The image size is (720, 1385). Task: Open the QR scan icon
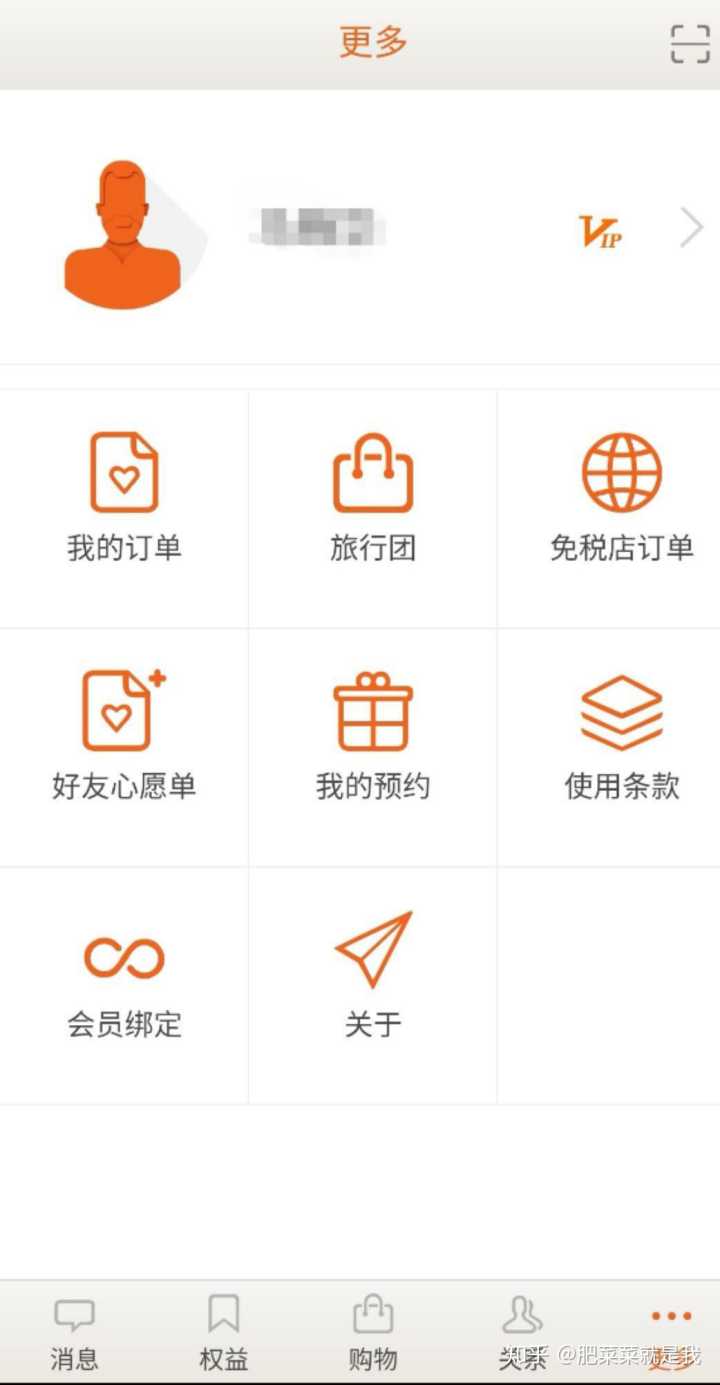tap(689, 44)
